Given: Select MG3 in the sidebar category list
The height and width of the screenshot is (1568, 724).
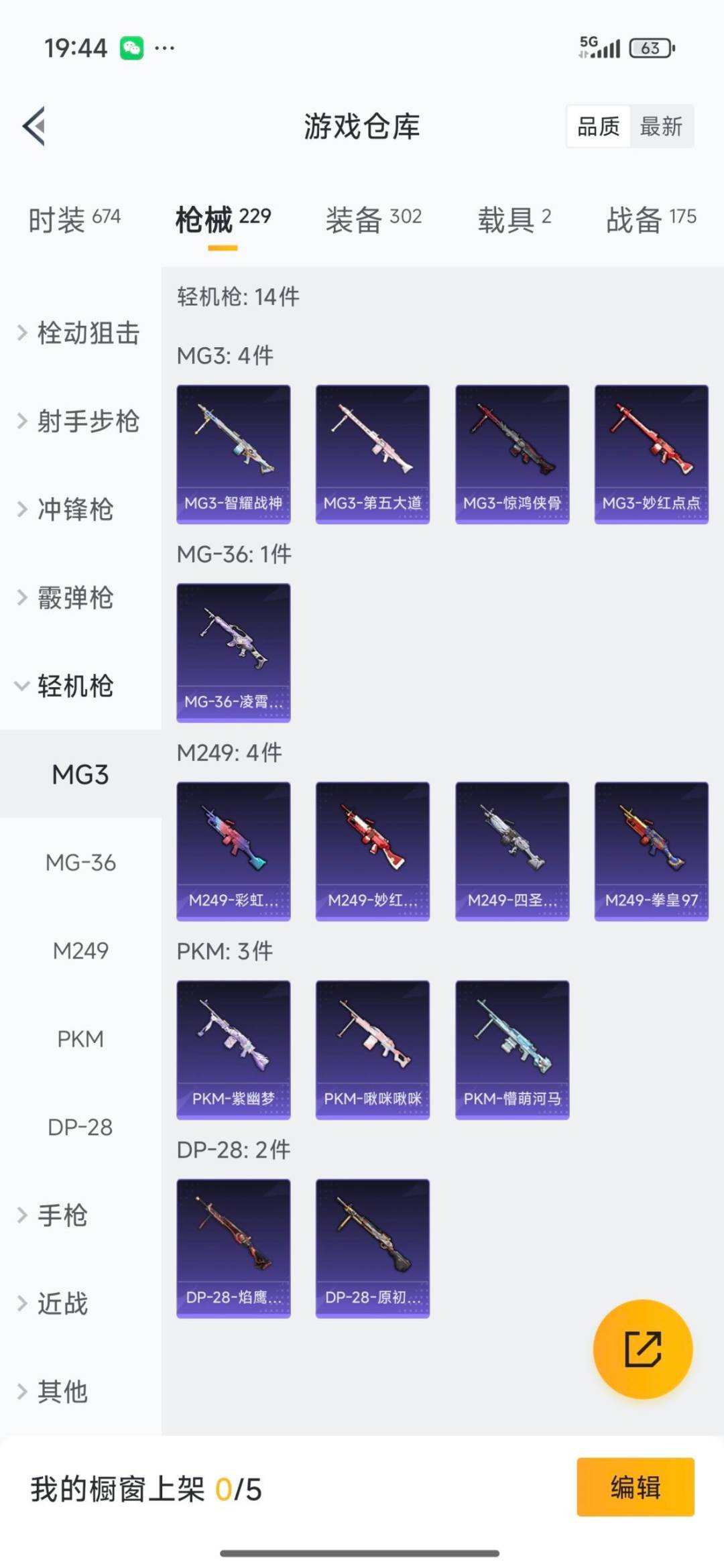Looking at the screenshot, I should pyautogui.click(x=80, y=774).
